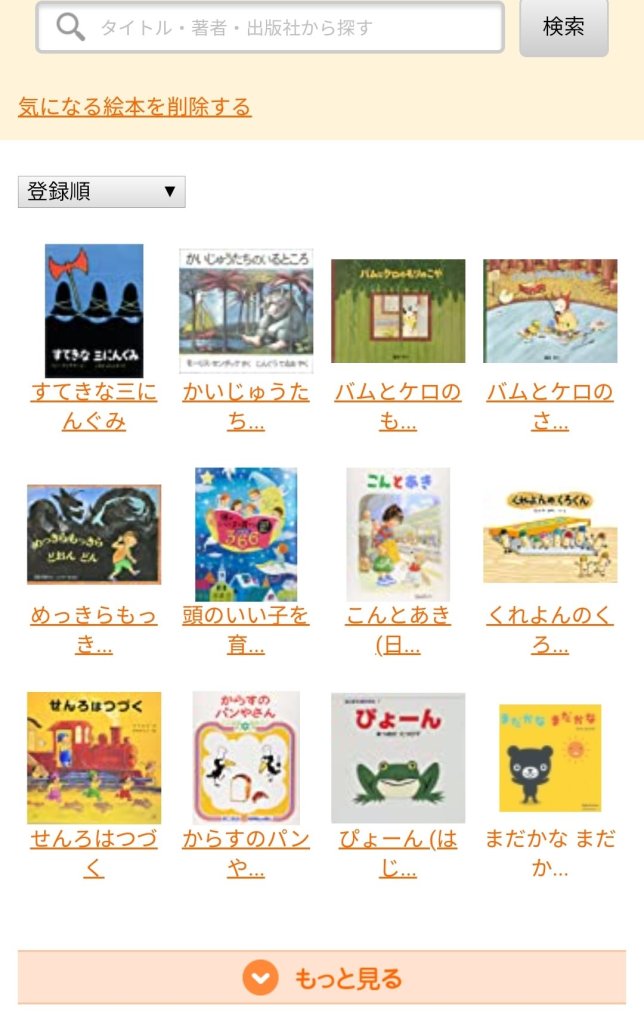Open the 気になる絵本を削除する link
The width and height of the screenshot is (644, 1024).
point(135,106)
